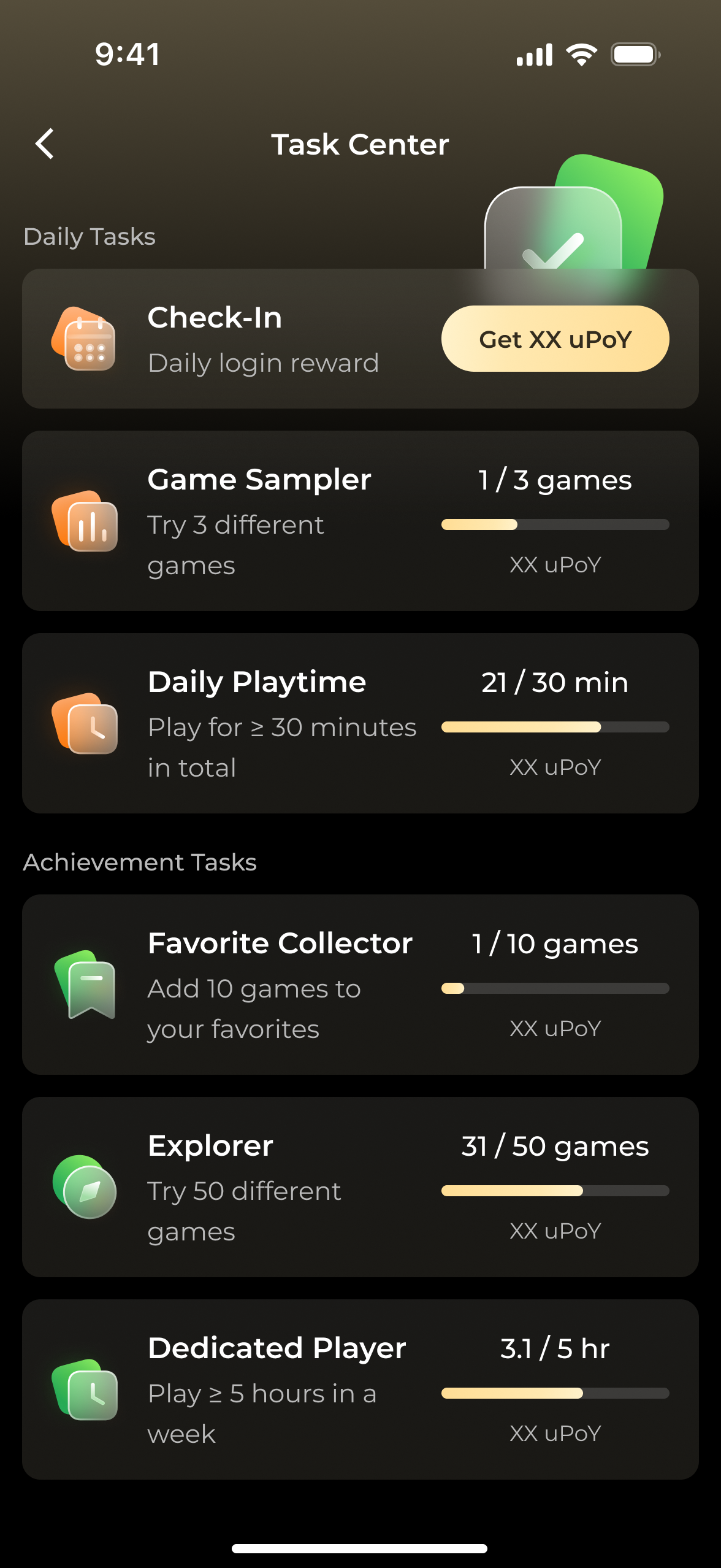721x1568 pixels.
Task: Claim check-in reward with Get XX uPoY
Action: tap(555, 339)
